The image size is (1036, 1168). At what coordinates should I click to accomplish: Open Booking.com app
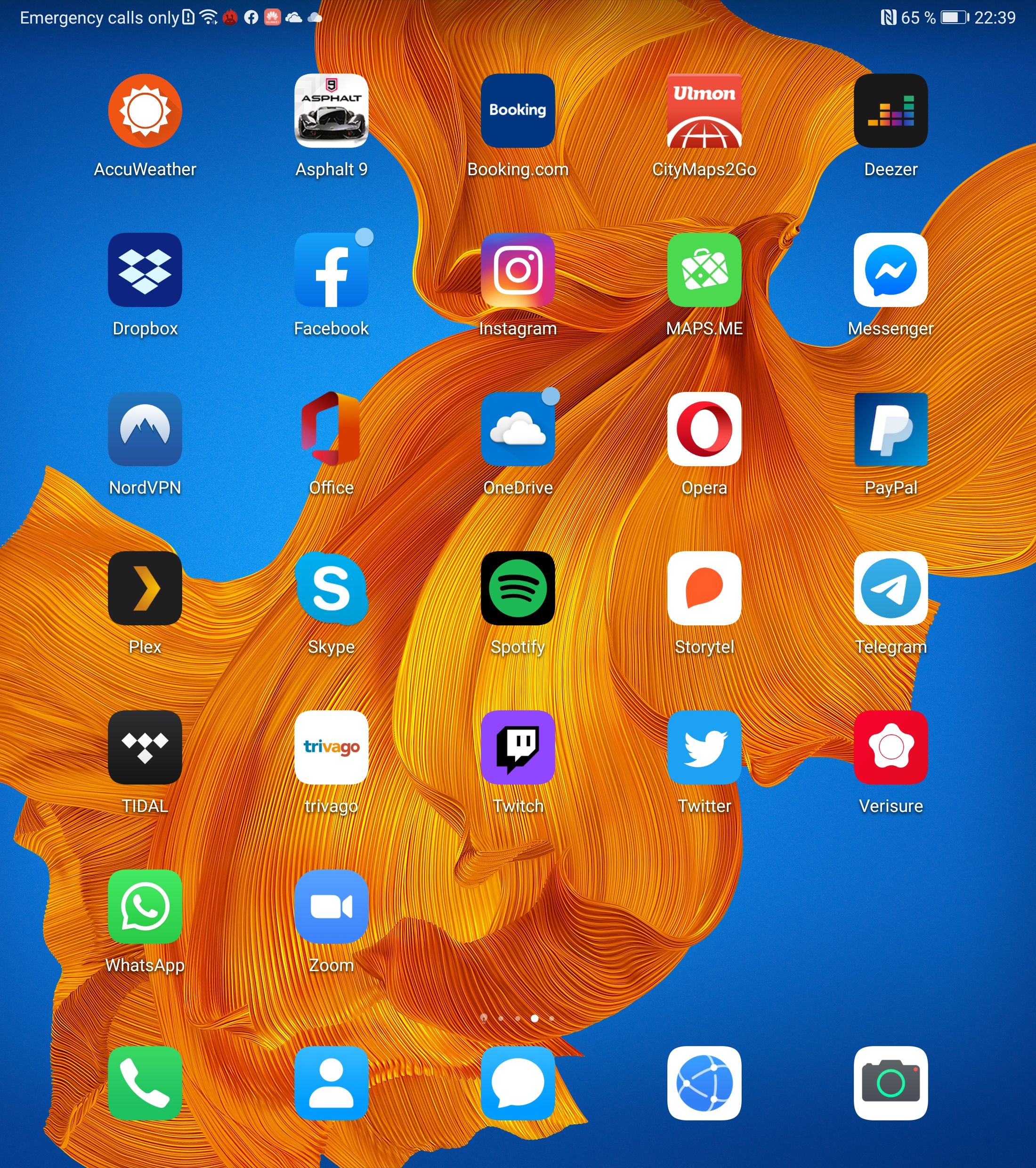518,111
